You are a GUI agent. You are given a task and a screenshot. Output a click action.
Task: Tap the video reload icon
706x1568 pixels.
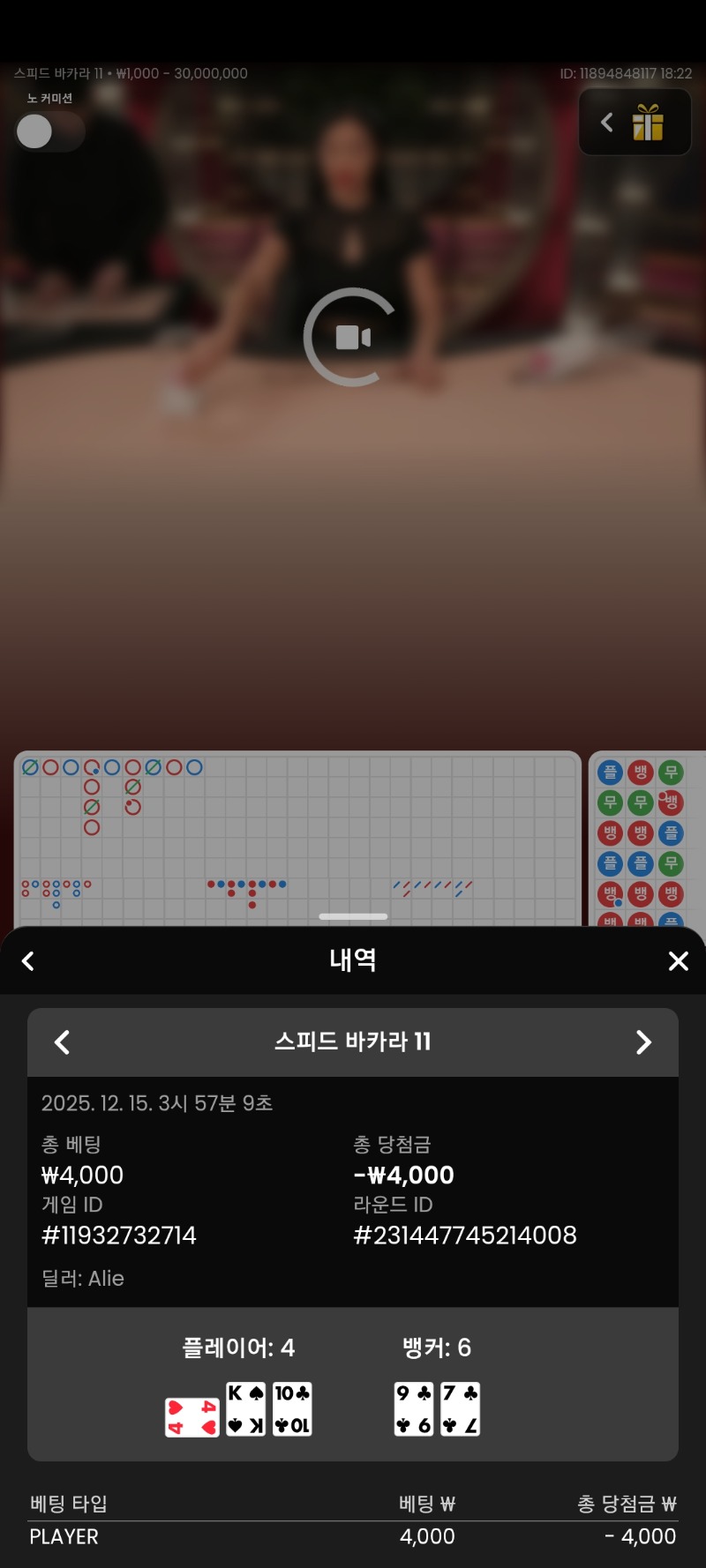(352, 337)
